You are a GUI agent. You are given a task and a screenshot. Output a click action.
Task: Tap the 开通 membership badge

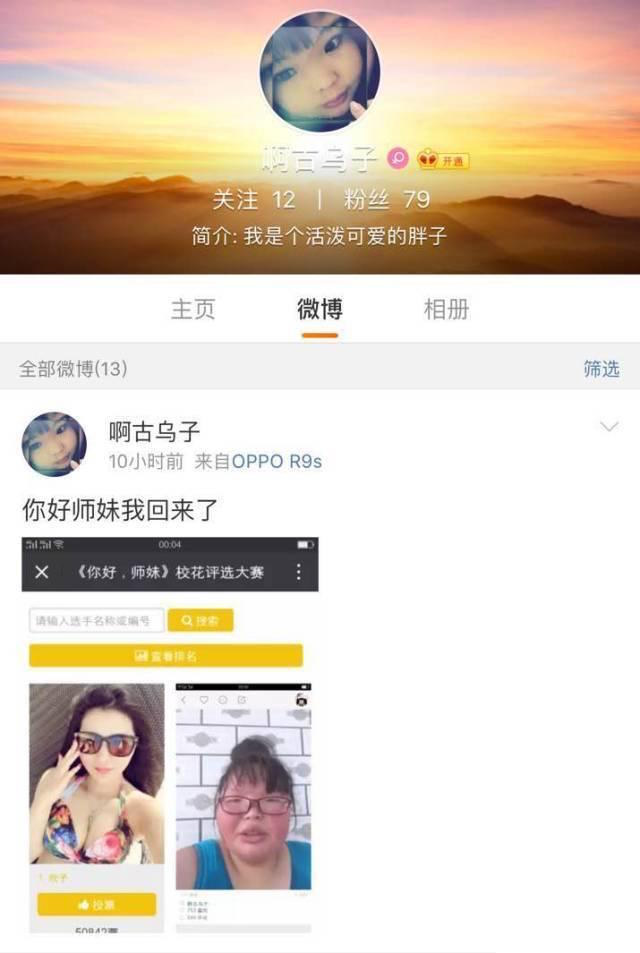(x=443, y=160)
